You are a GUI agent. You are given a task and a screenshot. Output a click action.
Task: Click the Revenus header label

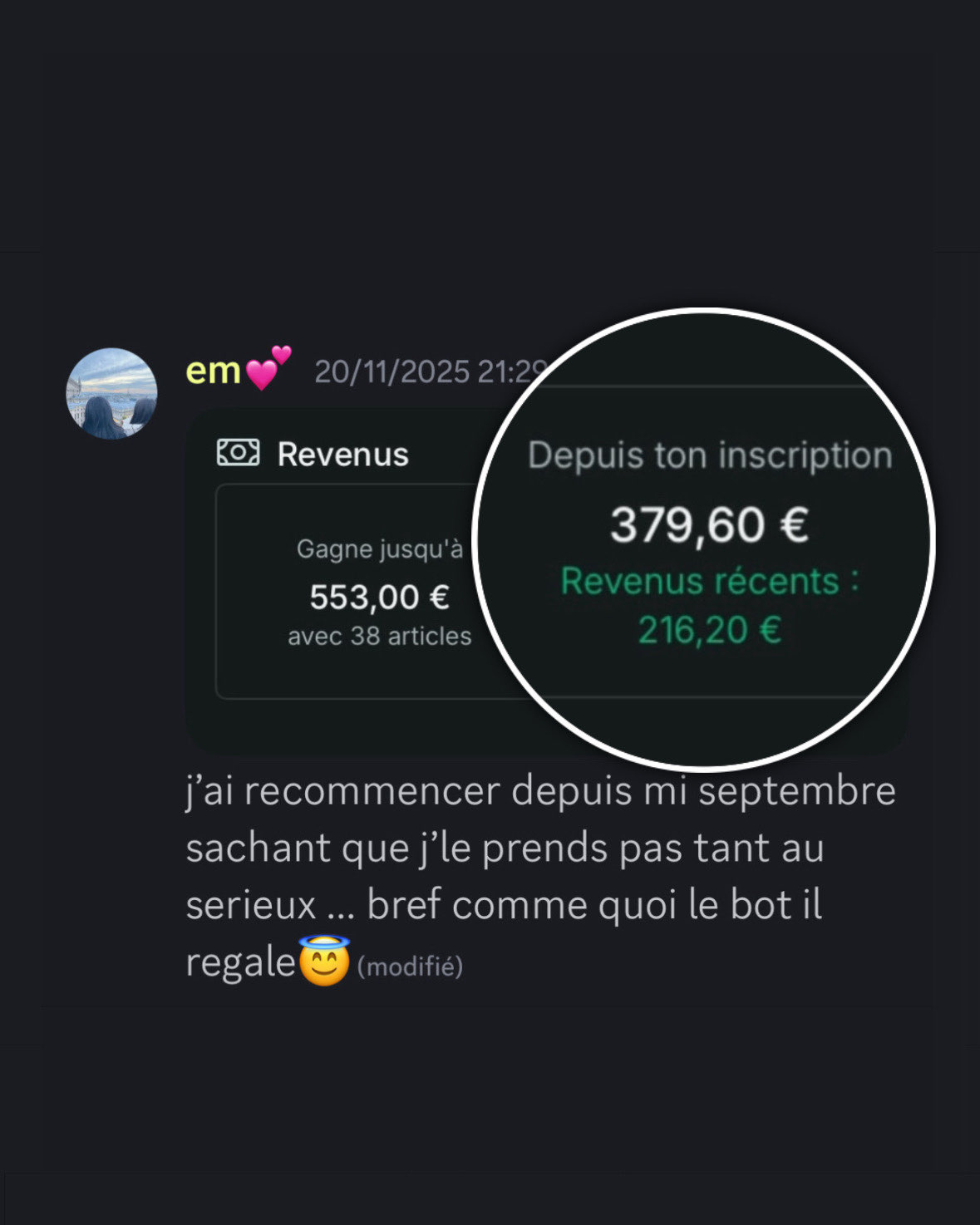pyautogui.click(x=343, y=454)
